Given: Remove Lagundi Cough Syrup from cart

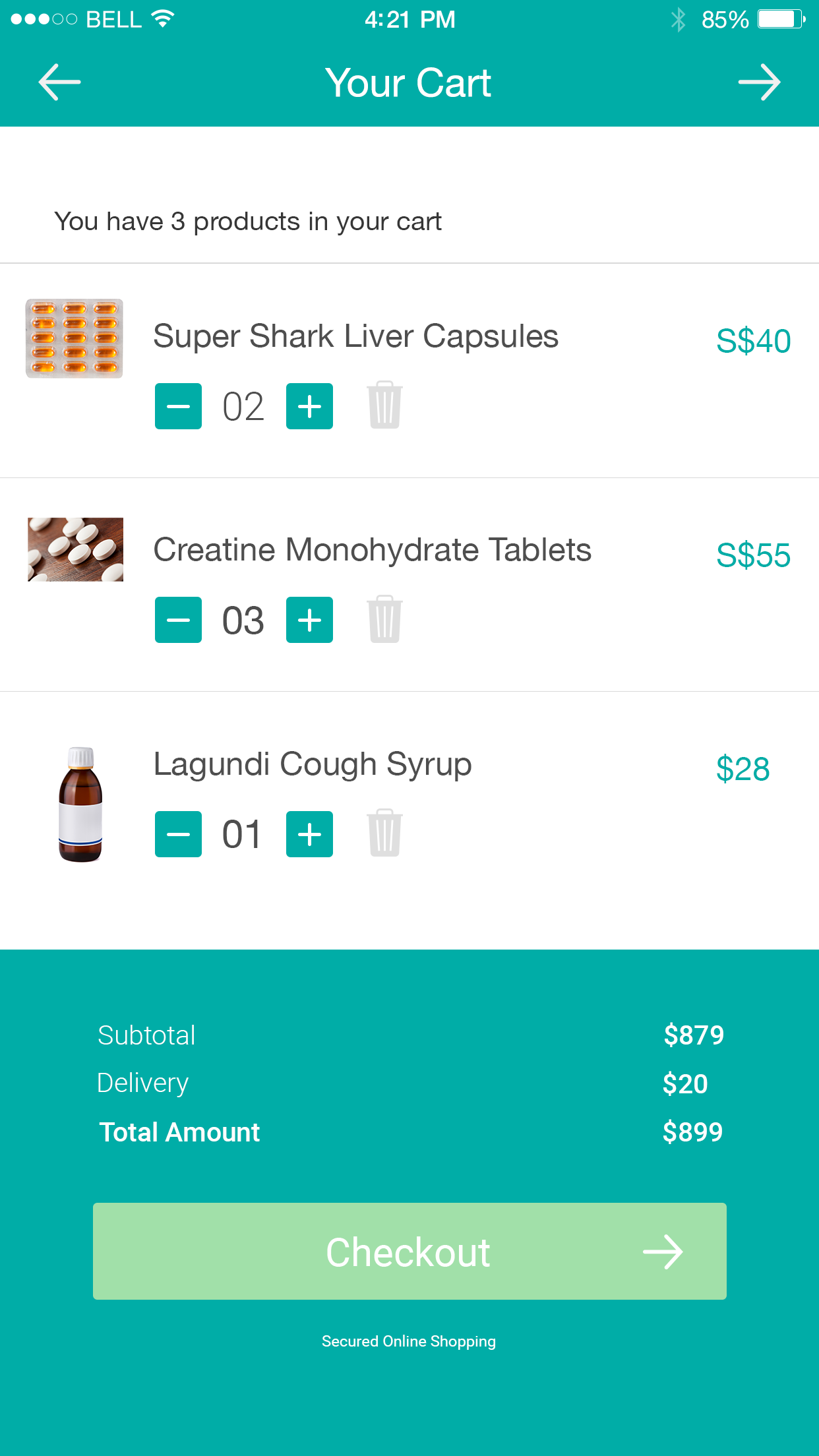Looking at the screenshot, I should click(x=385, y=834).
